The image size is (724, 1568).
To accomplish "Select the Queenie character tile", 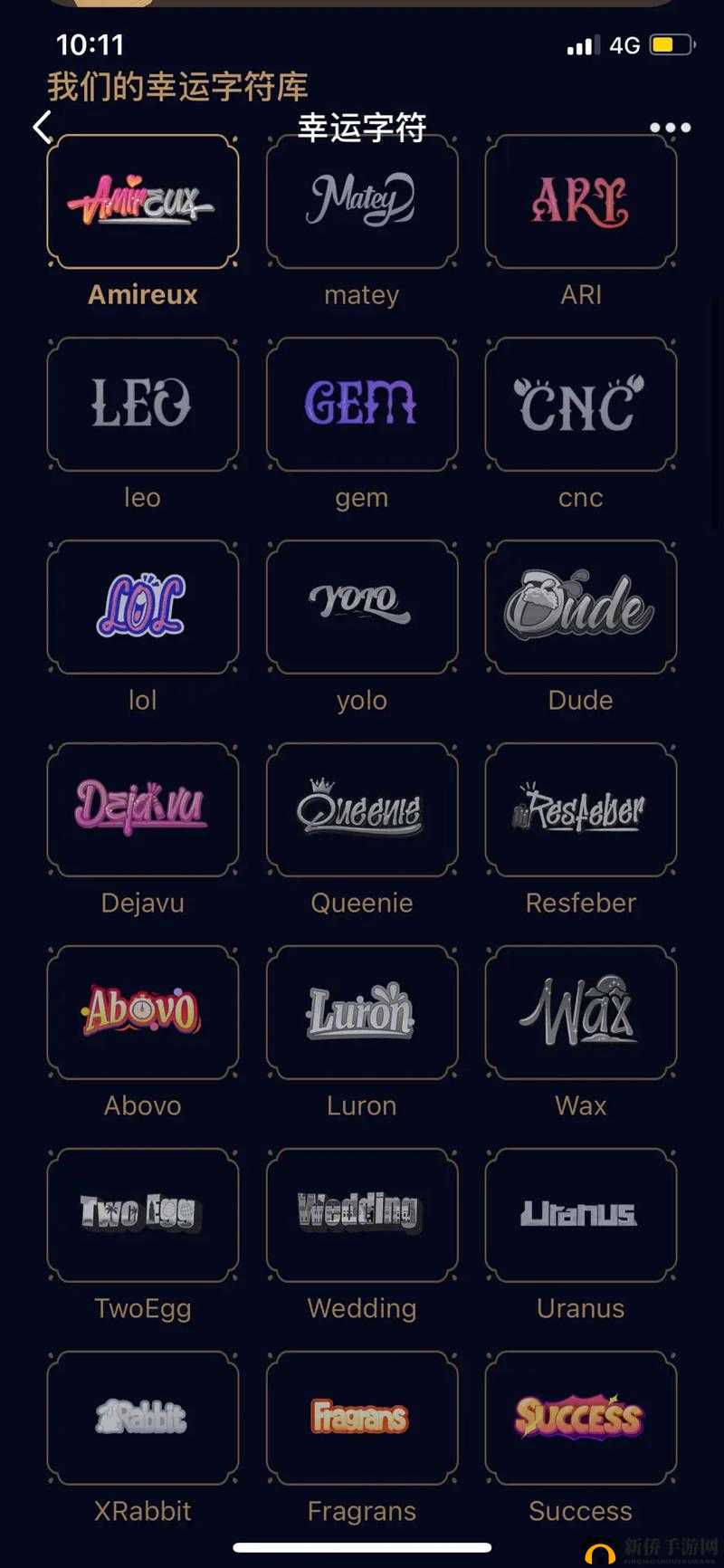I will point(362,809).
